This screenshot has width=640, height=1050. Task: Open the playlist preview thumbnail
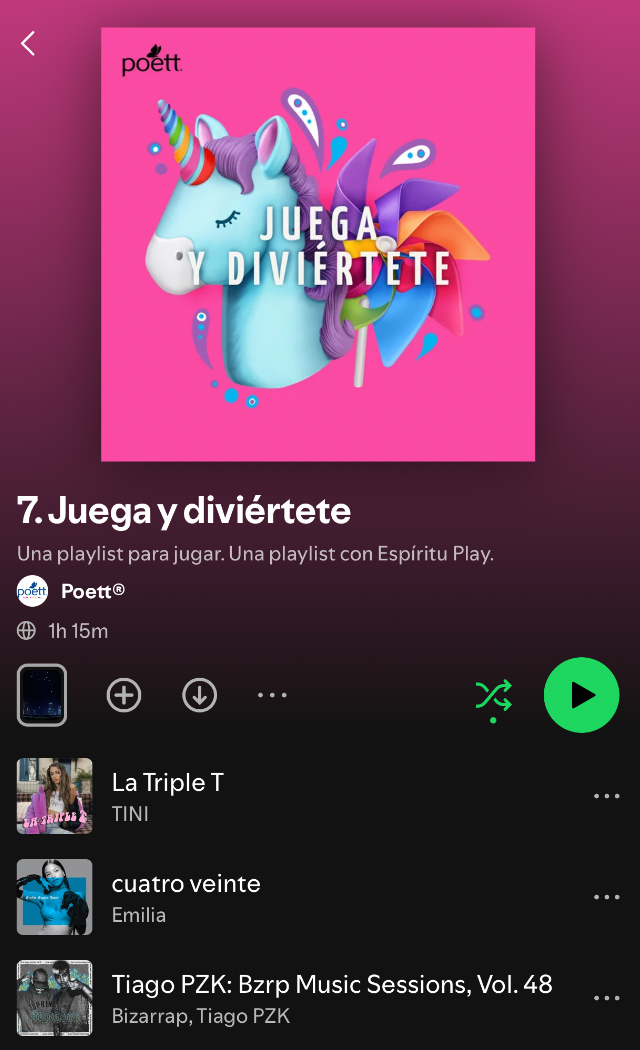[x=42, y=695]
